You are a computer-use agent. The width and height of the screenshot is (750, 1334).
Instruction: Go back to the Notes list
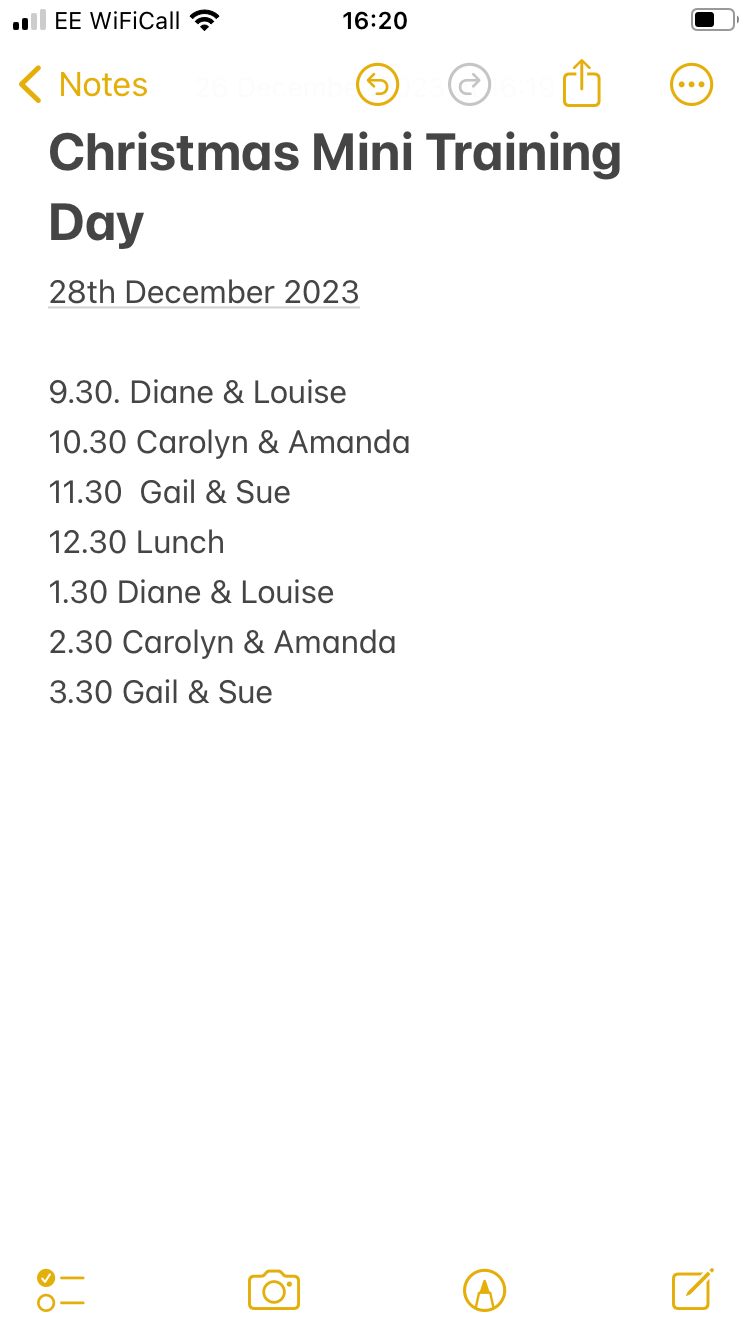click(83, 85)
